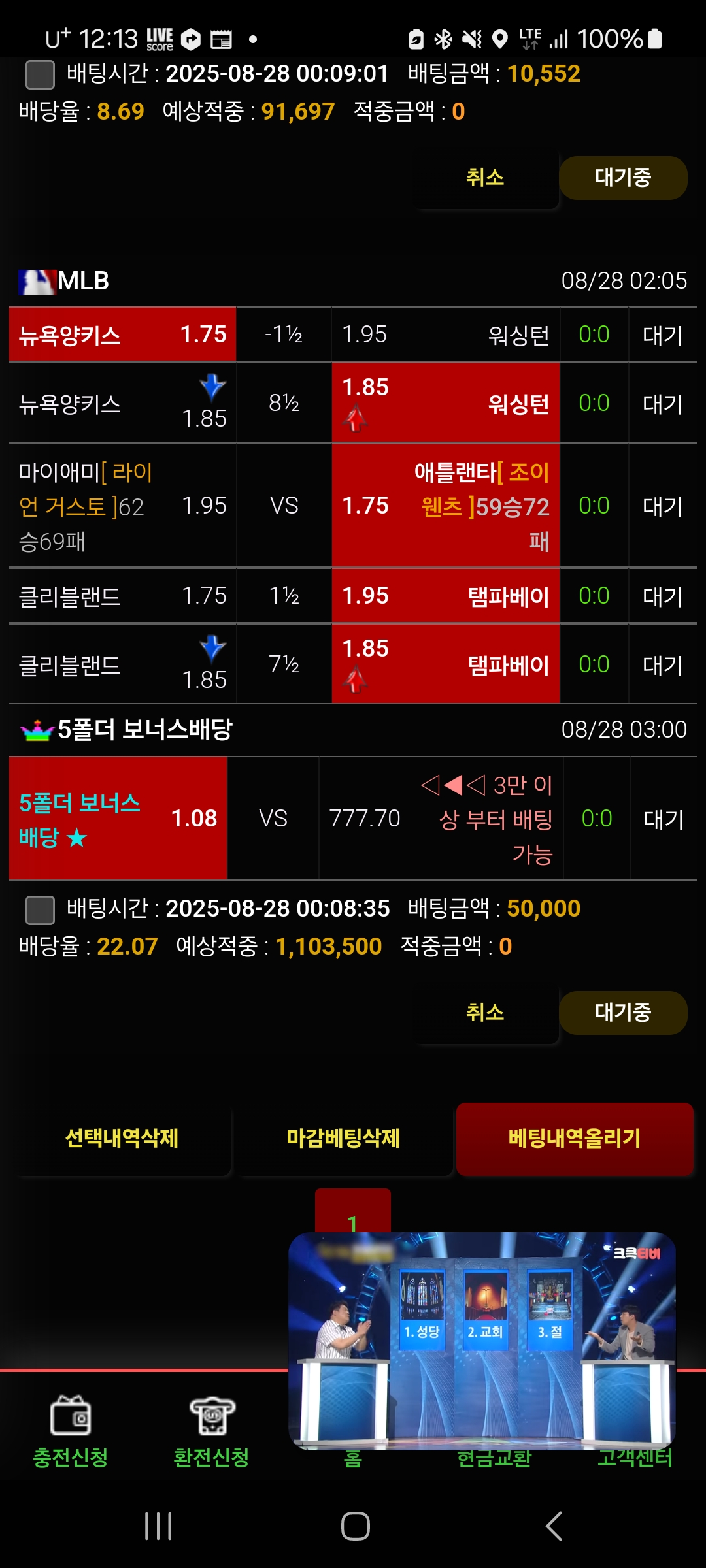Tap 대기중 on the 50,000 bet

tap(622, 1013)
